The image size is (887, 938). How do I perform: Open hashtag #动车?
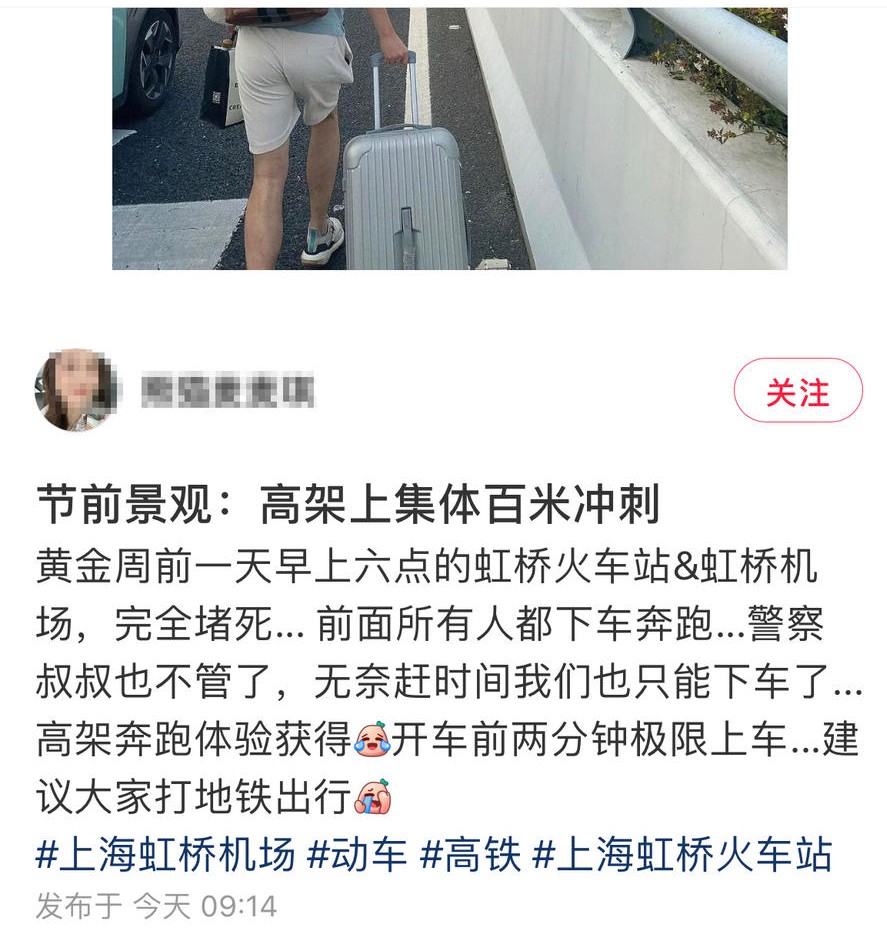coord(357,856)
